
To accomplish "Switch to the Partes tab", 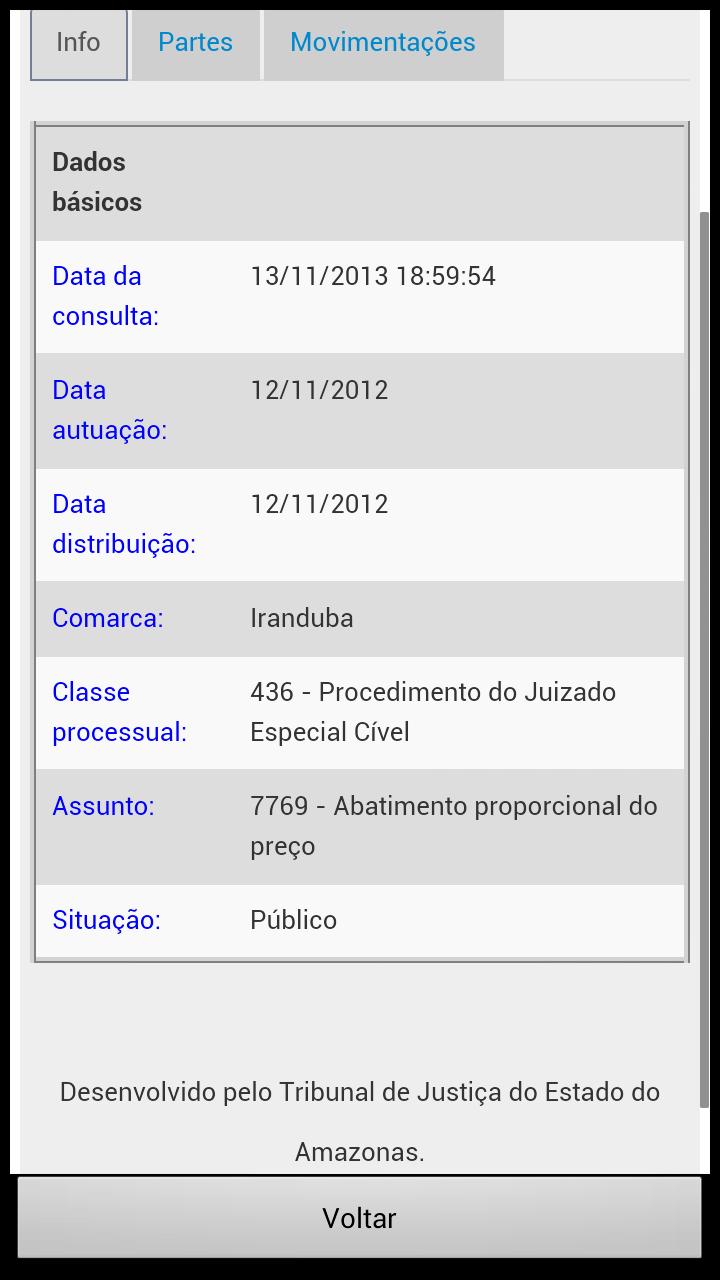I will click(195, 42).
